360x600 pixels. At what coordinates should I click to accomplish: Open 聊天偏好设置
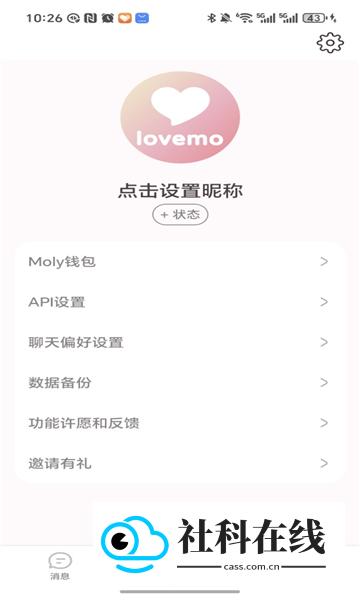(x=180, y=342)
